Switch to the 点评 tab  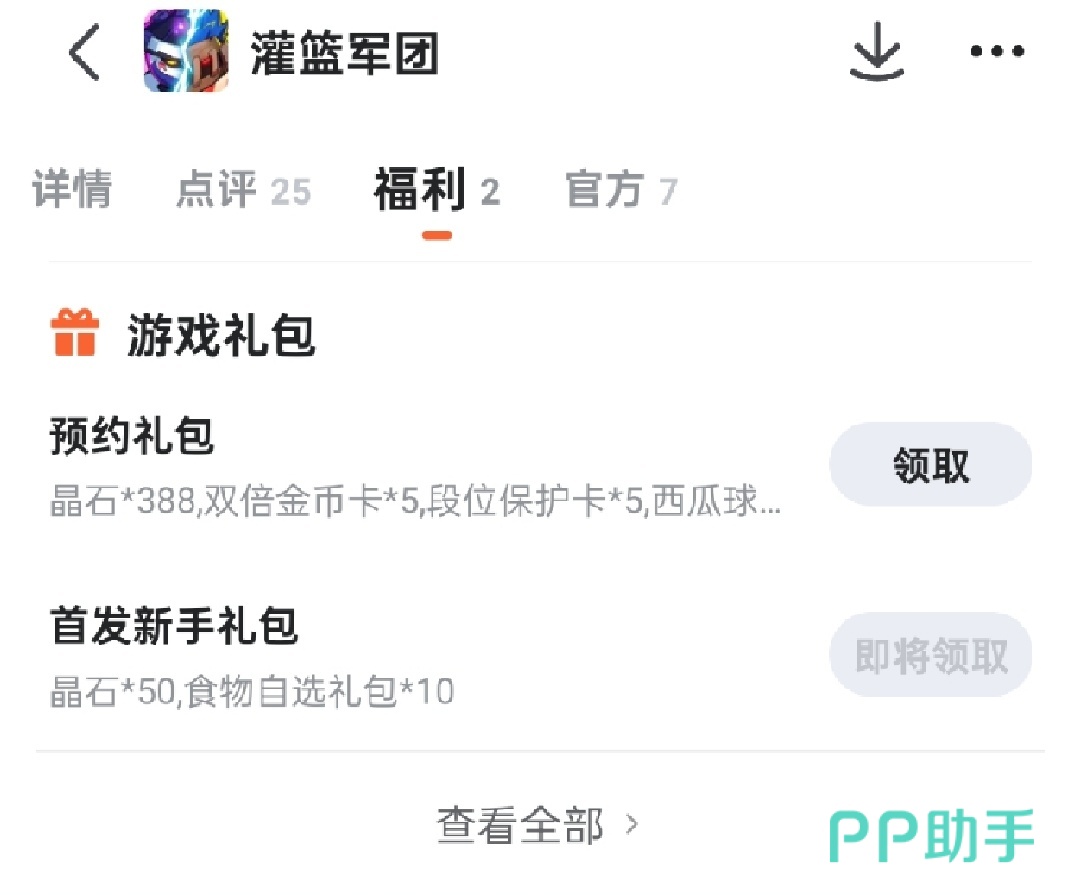[243, 190]
